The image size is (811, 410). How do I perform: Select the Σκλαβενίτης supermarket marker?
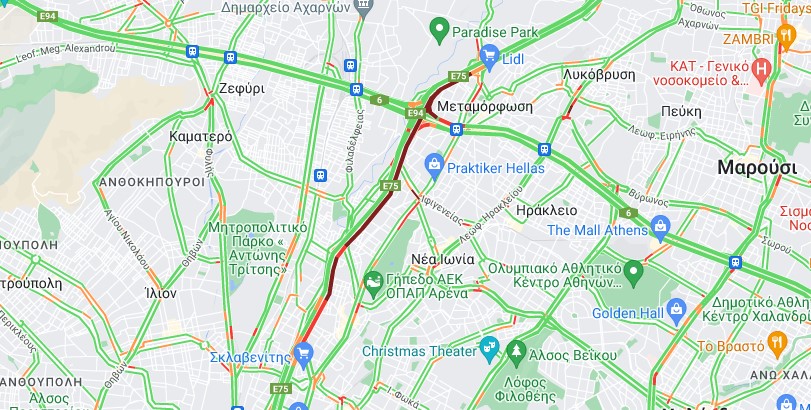[304, 352]
